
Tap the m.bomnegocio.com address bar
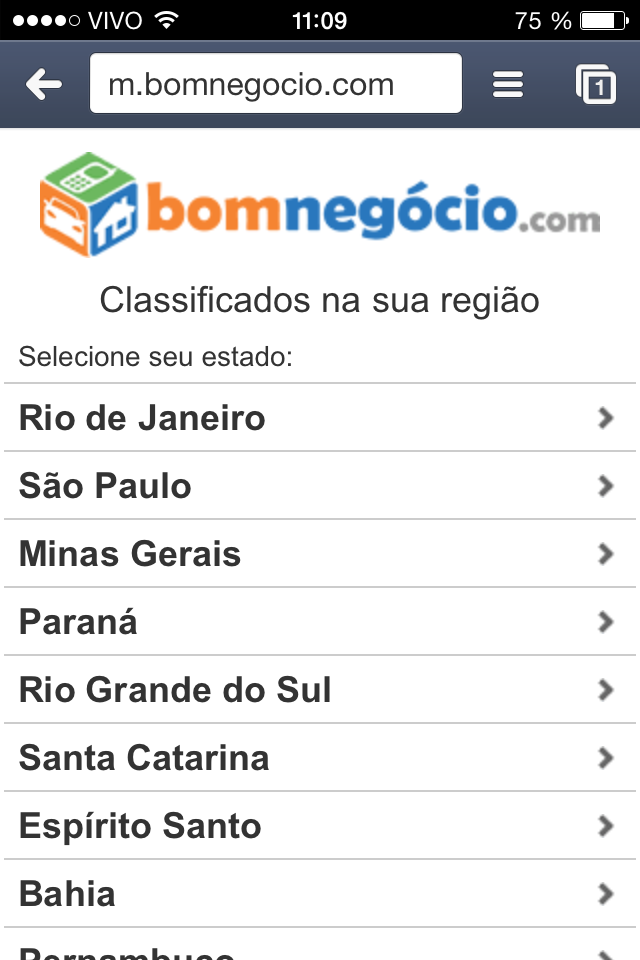click(x=276, y=85)
